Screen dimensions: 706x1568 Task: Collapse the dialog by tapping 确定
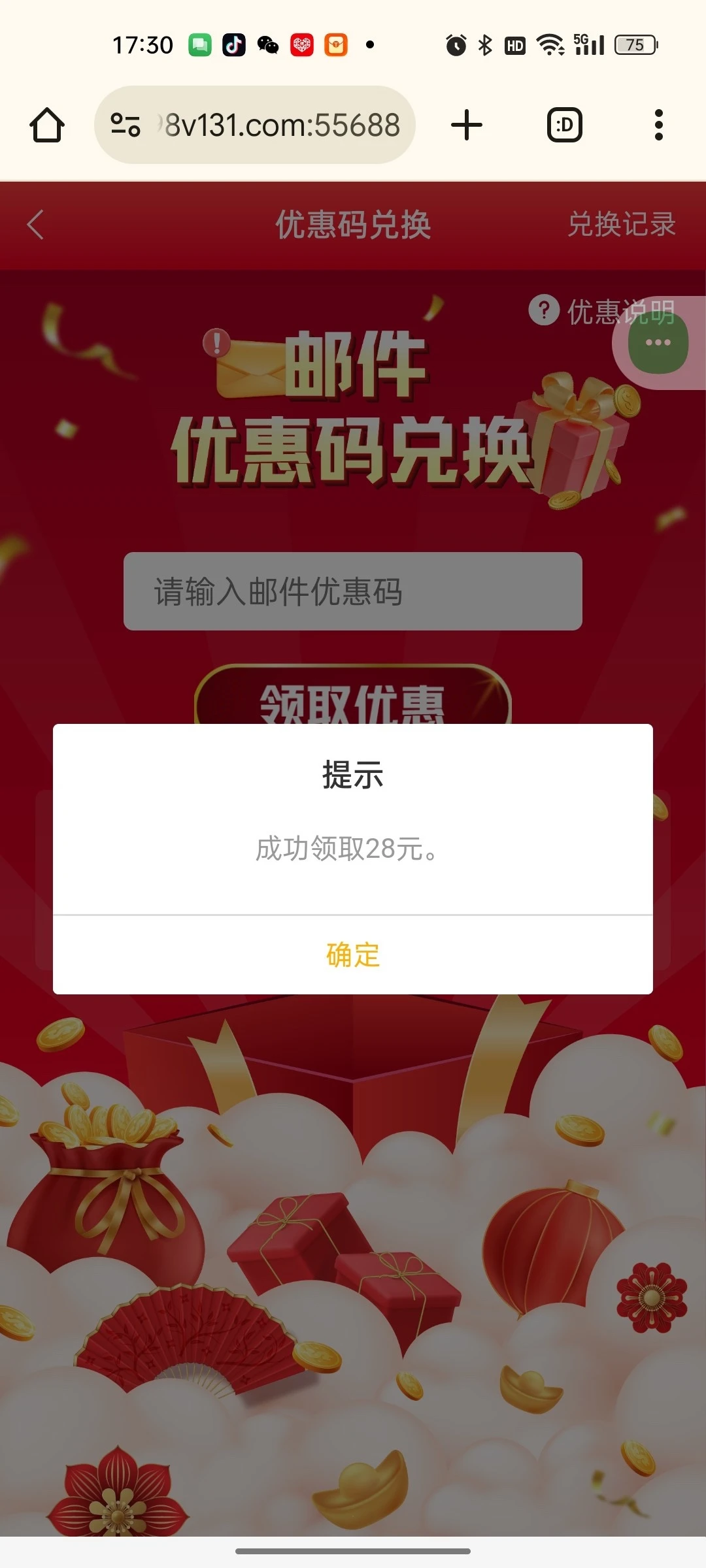coord(352,955)
